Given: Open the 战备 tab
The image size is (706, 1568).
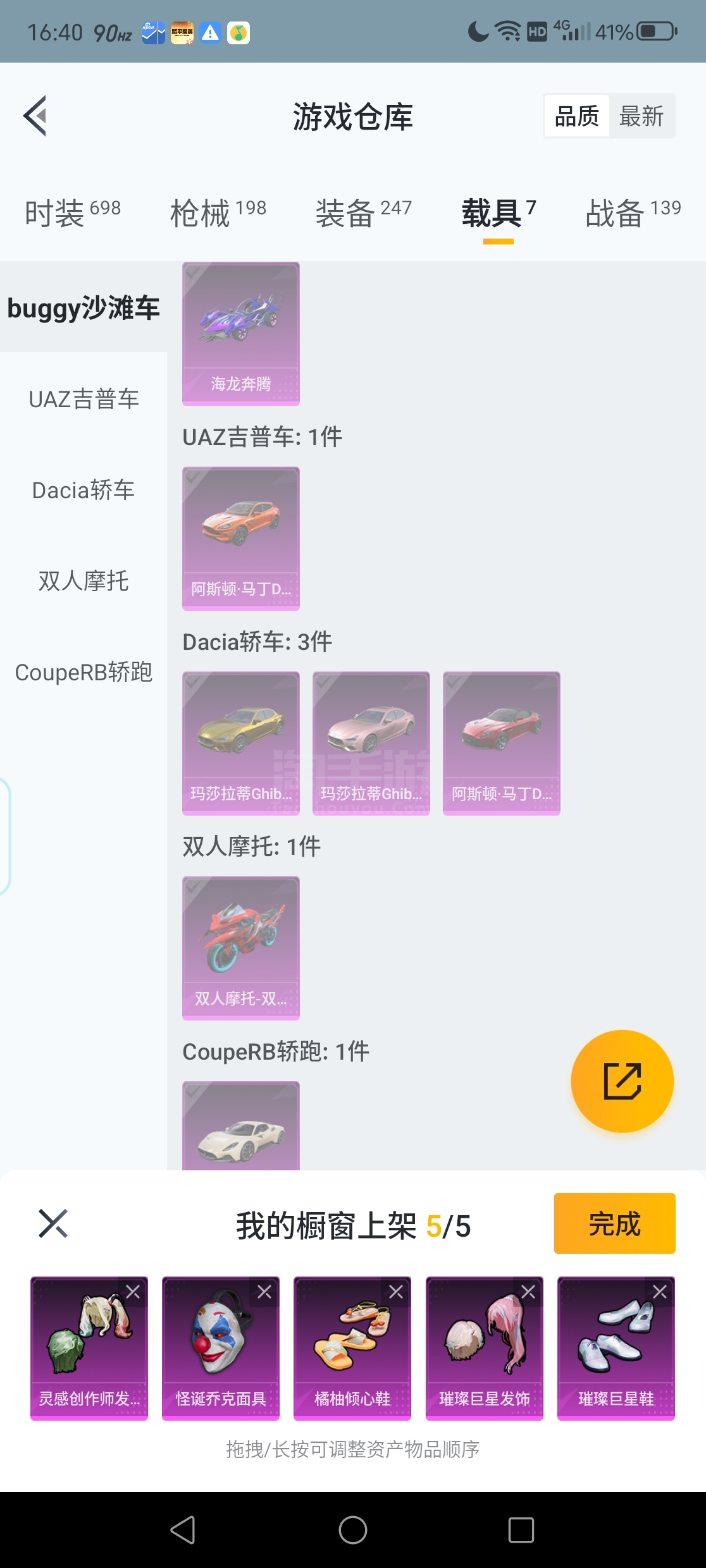Looking at the screenshot, I should (x=633, y=212).
